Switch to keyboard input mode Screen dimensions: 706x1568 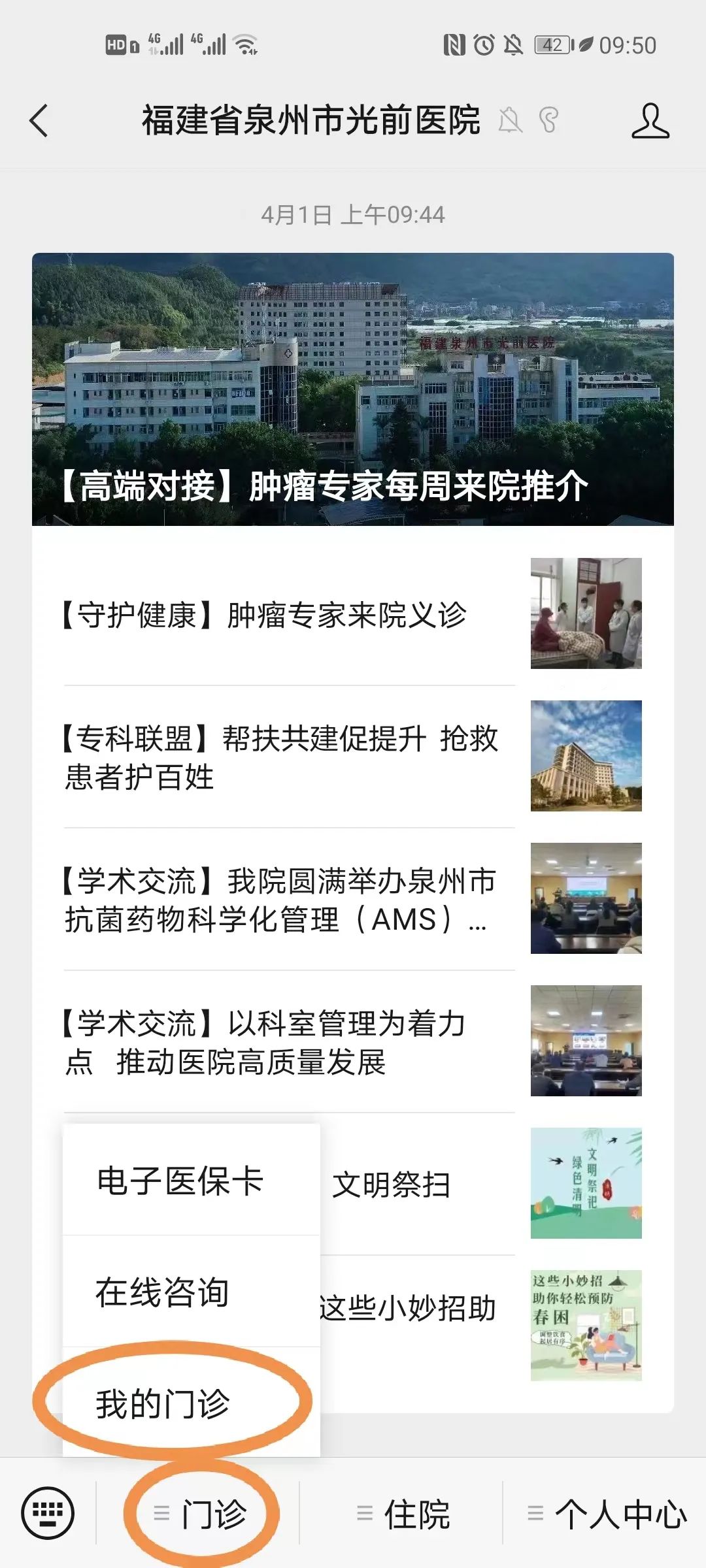tap(48, 1512)
